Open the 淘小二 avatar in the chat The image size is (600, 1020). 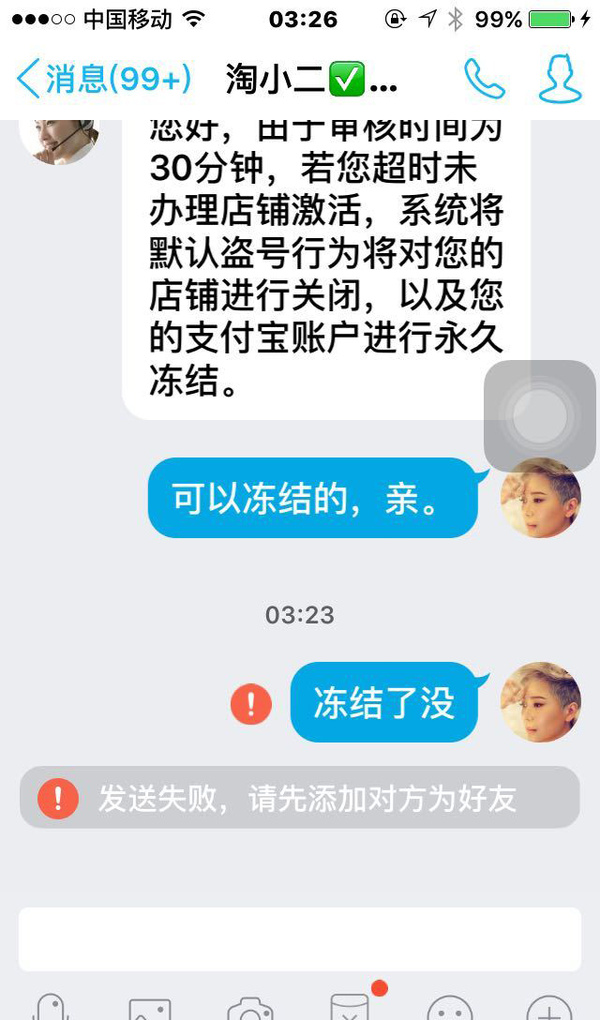point(58,138)
